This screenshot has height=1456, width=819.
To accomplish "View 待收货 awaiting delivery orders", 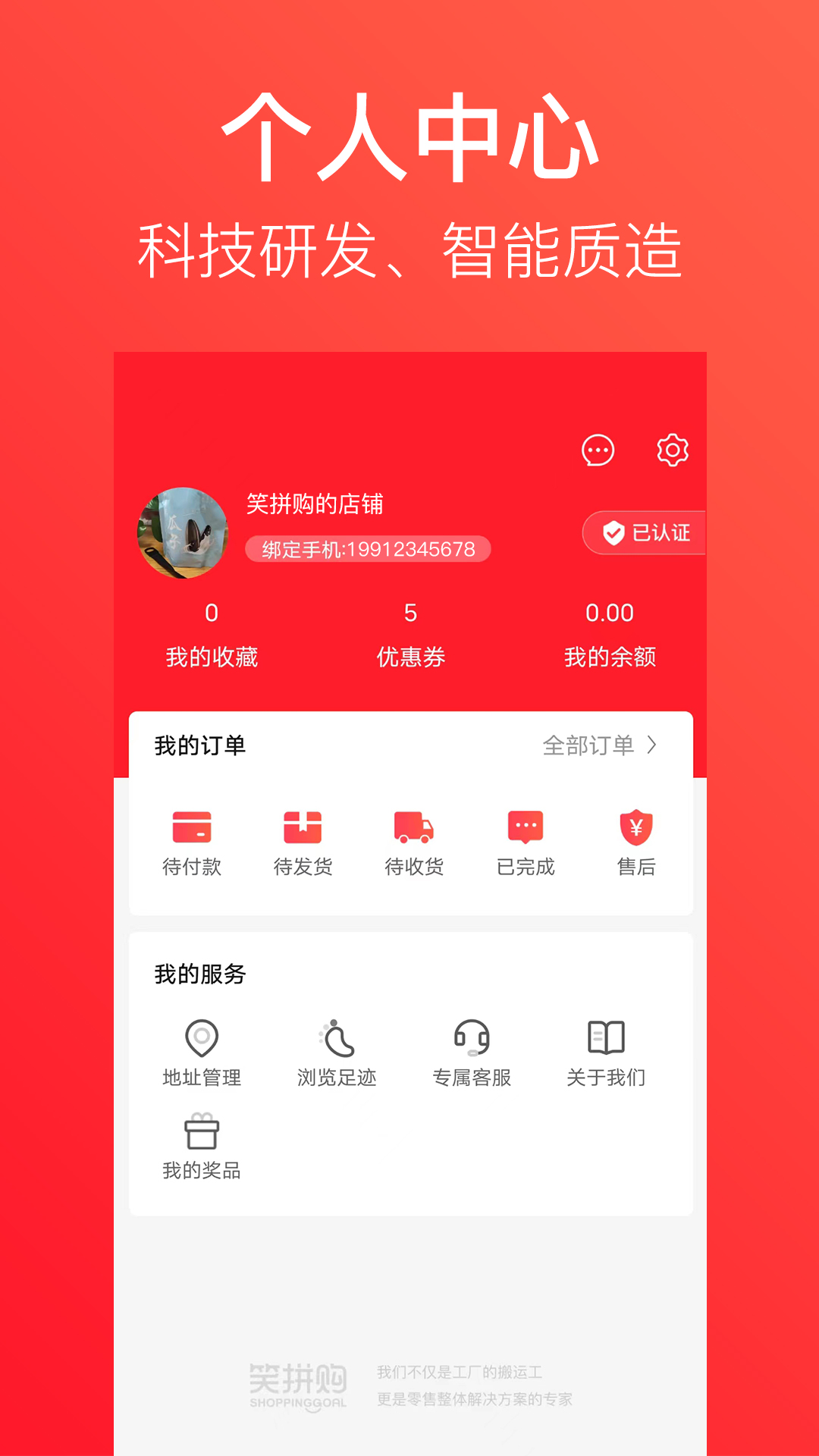I will coord(413,842).
